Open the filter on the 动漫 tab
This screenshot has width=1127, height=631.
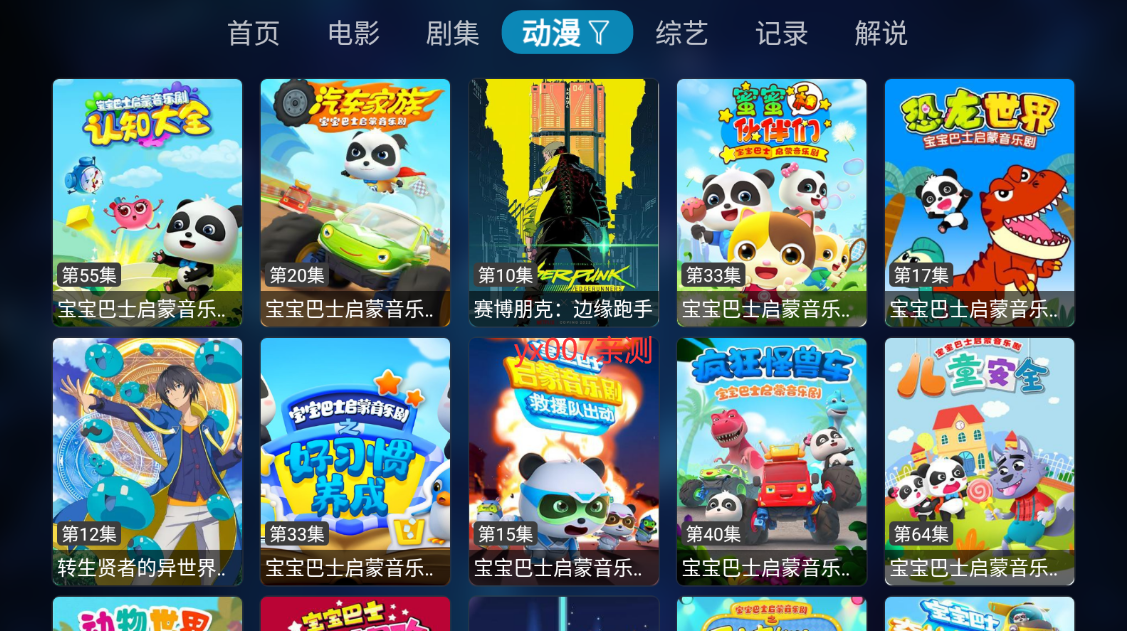point(598,33)
